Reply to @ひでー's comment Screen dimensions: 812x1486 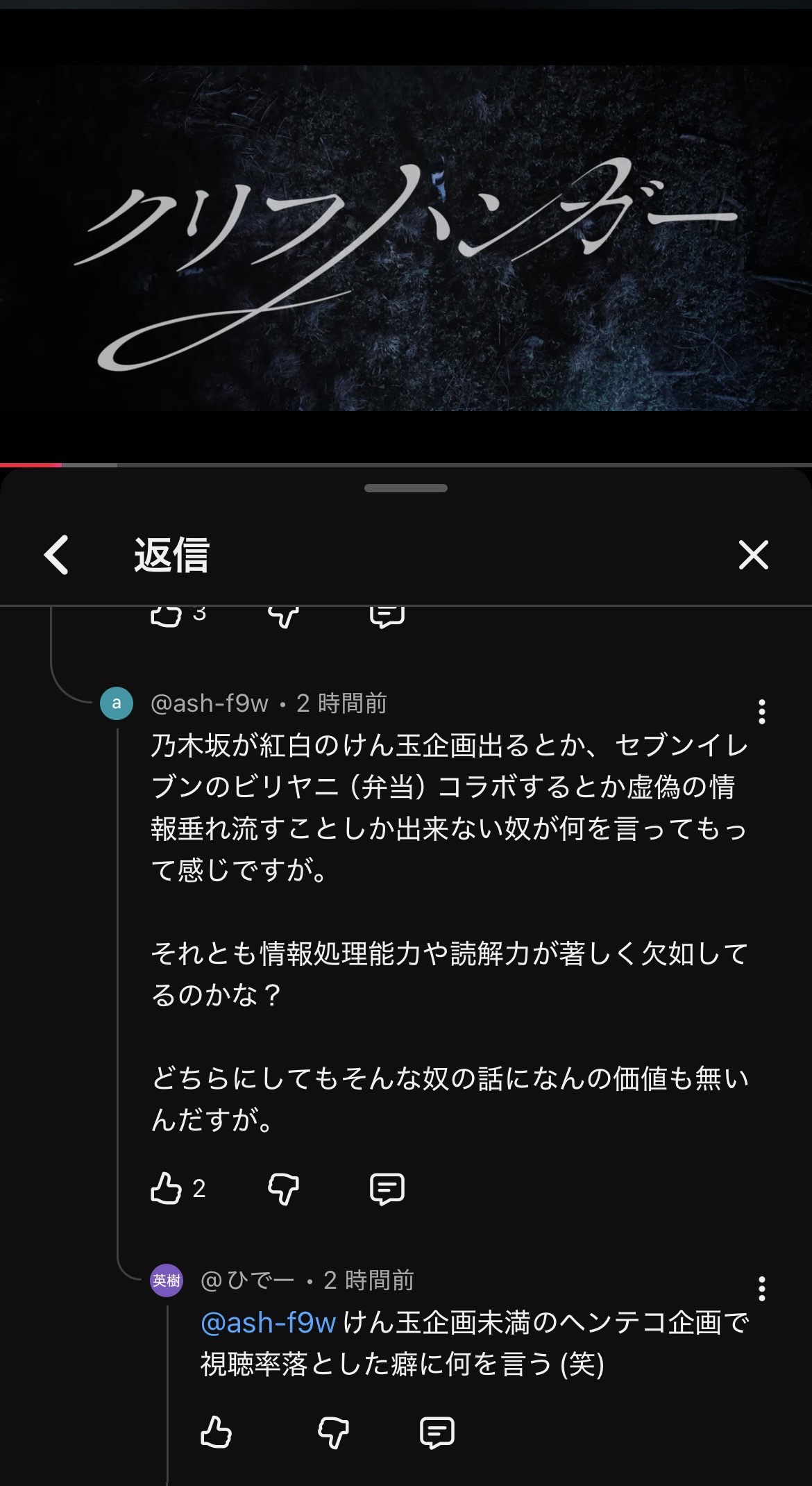point(437,1432)
